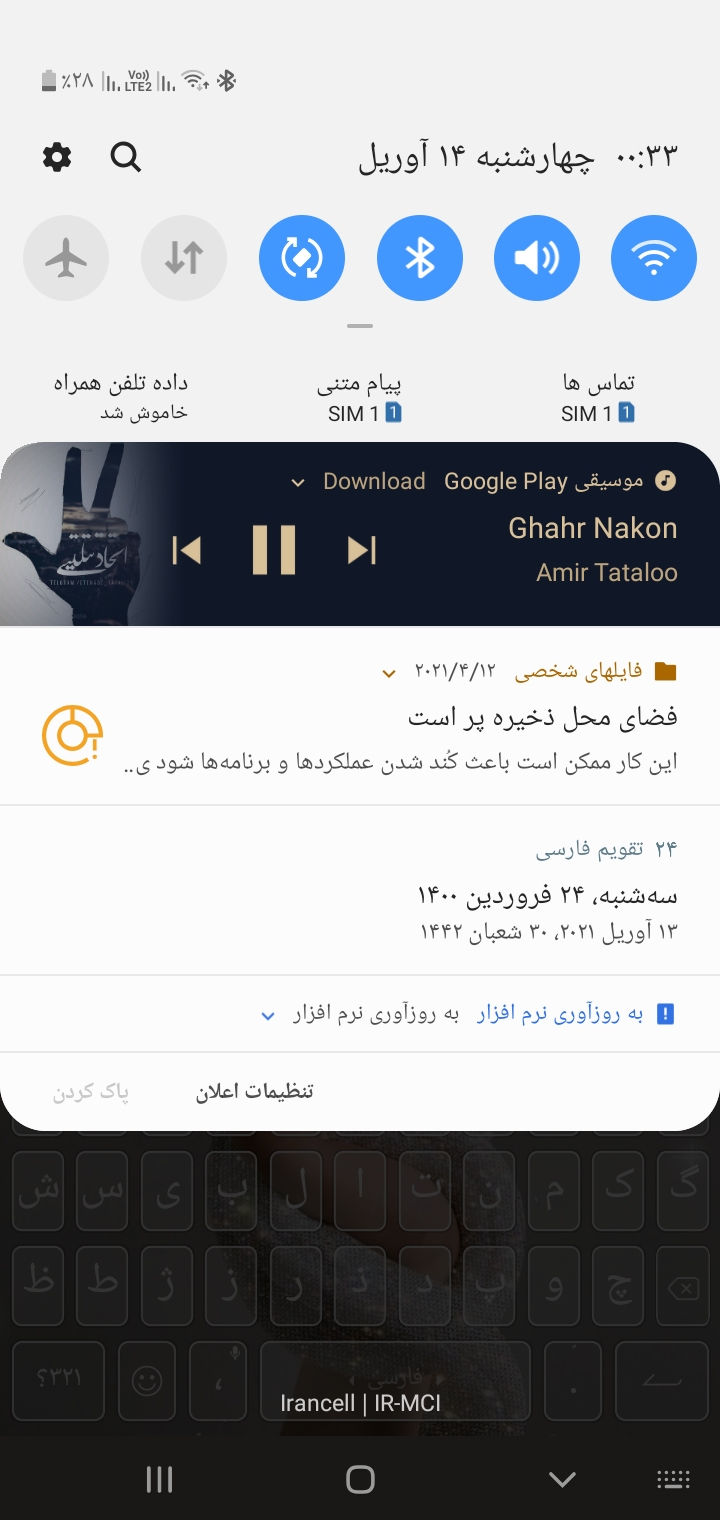Expand the software update notification (به روزآوری نرم افزار)
The width and height of the screenshot is (720, 1520).
click(267, 1016)
